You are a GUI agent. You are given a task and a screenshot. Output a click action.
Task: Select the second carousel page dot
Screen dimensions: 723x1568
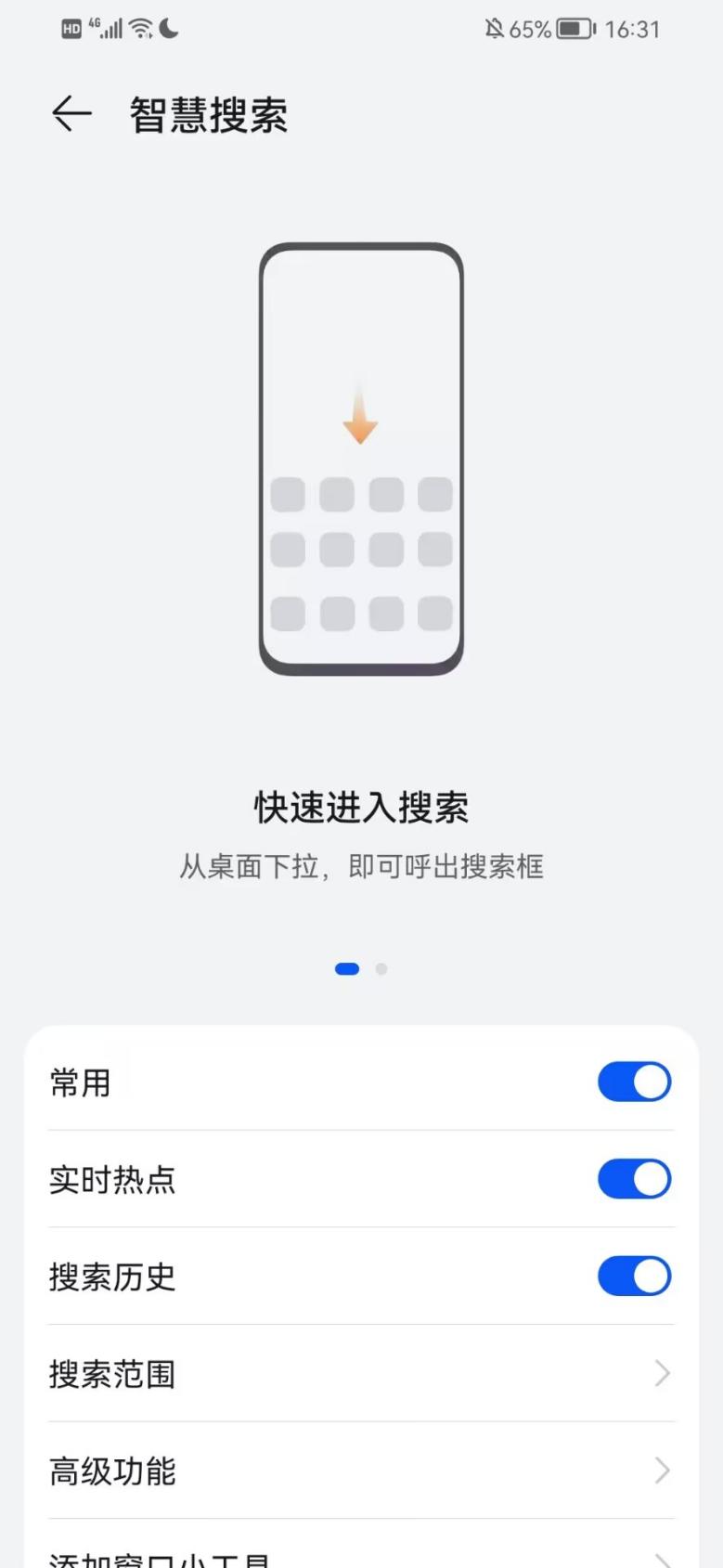click(x=381, y=968)
